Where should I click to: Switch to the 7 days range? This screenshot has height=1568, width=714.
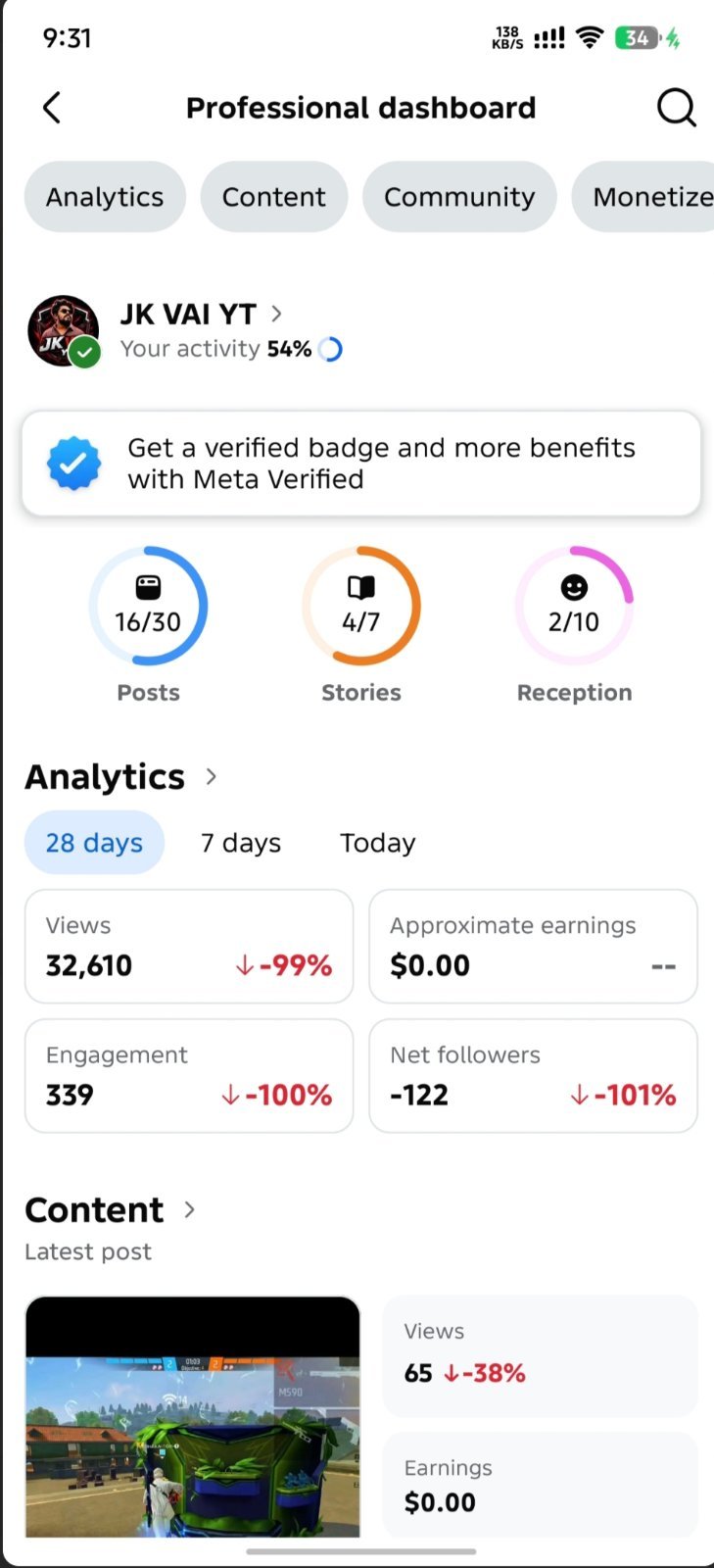(x=241, y=843)
